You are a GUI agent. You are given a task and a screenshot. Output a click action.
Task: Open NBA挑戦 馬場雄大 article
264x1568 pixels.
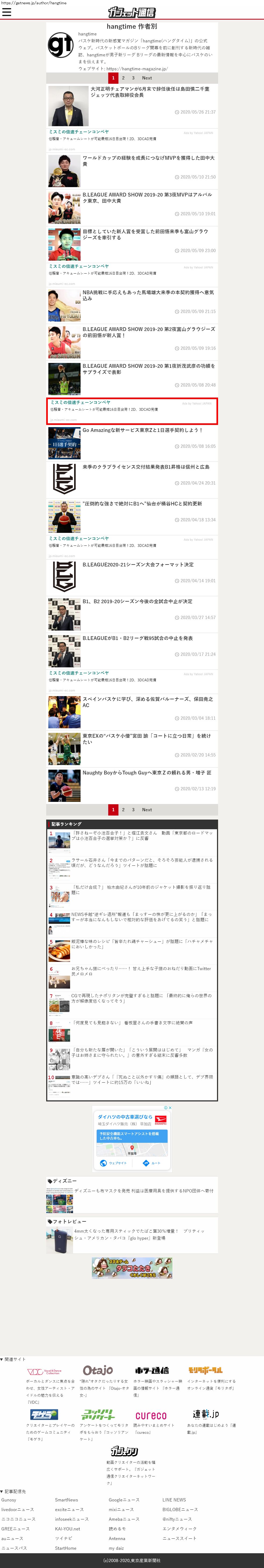tap(149, 295)
